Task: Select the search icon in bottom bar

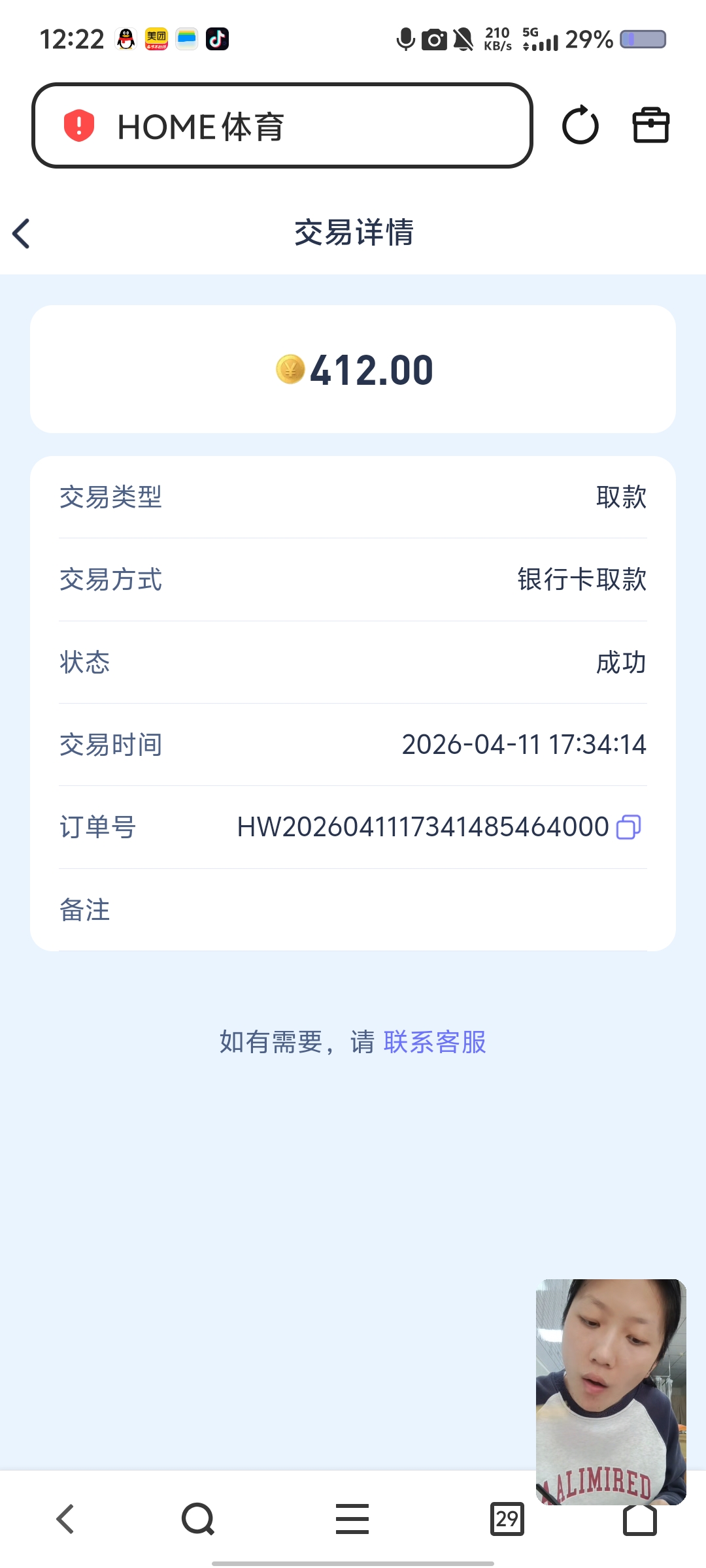Action: click(x=197, y=1518)
